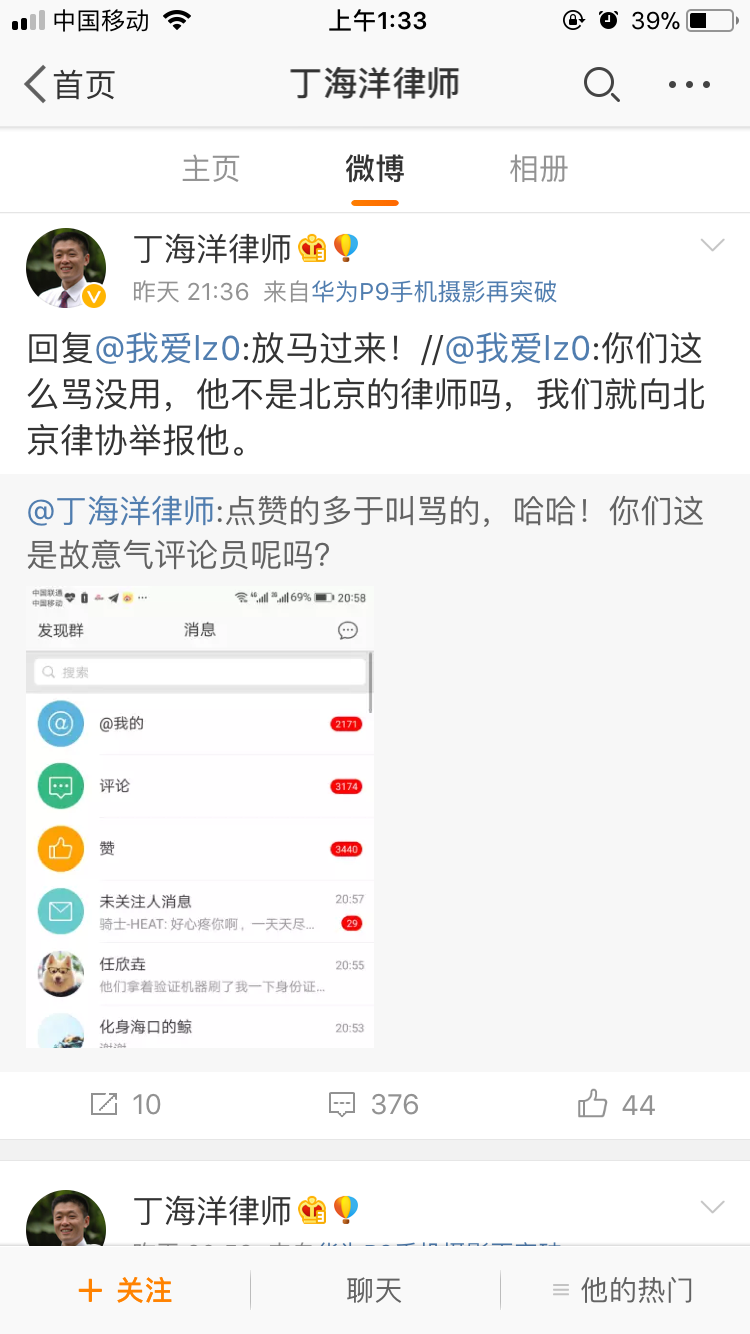Switch to the 主页 tab
Screen dimensions: 750x1334
point(211,169)
